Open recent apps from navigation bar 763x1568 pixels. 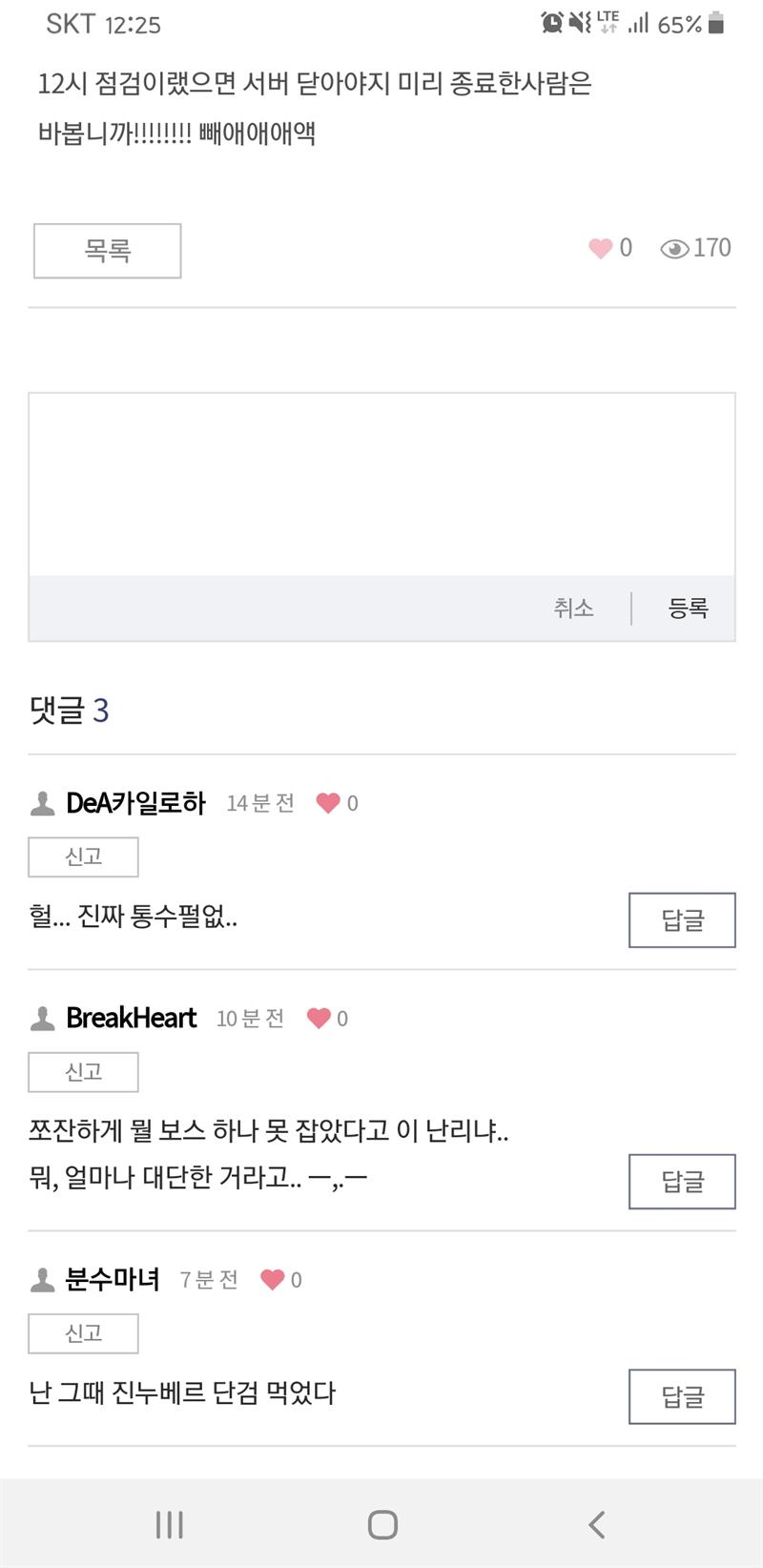tap(169, 1524)
